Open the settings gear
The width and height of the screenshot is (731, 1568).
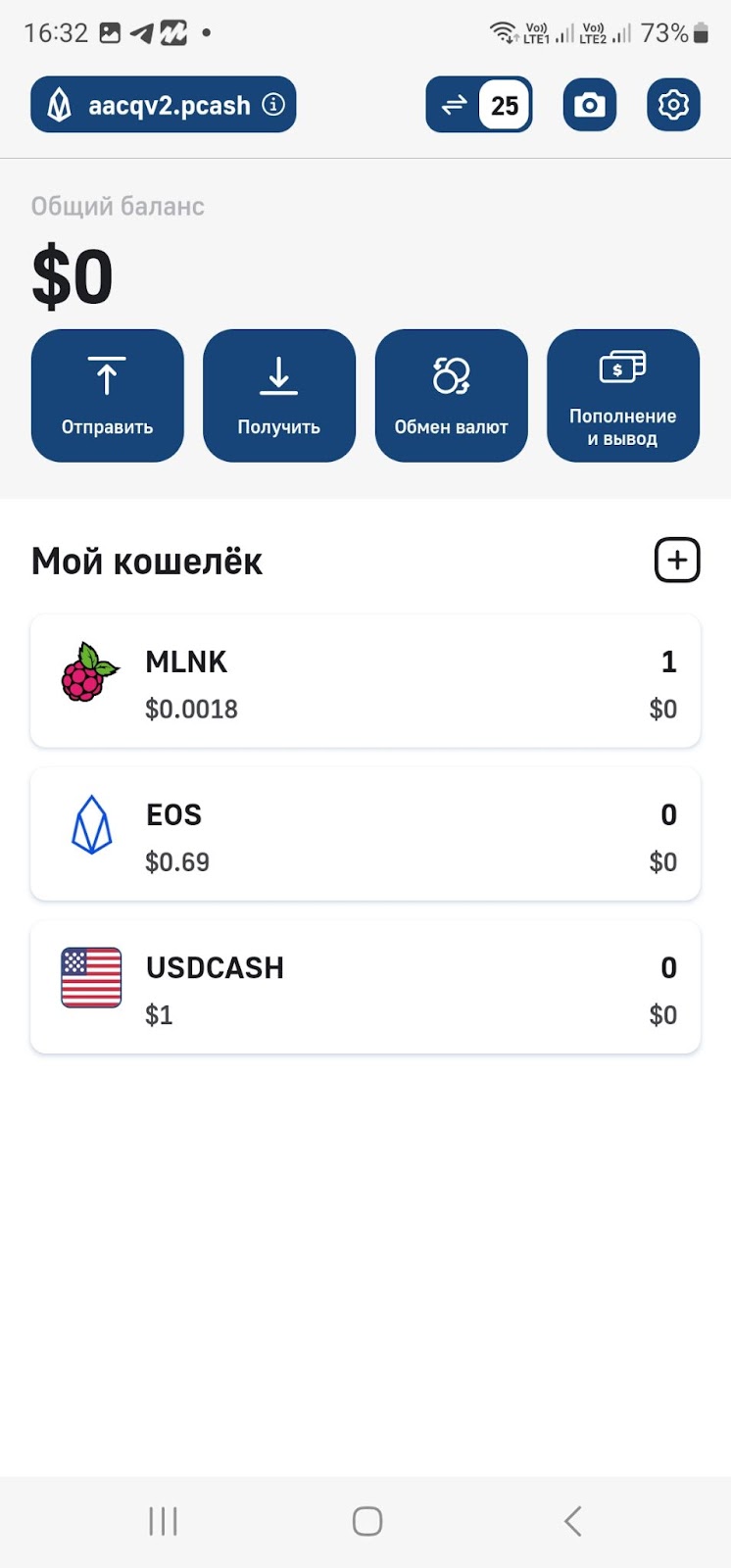point(673,105)
